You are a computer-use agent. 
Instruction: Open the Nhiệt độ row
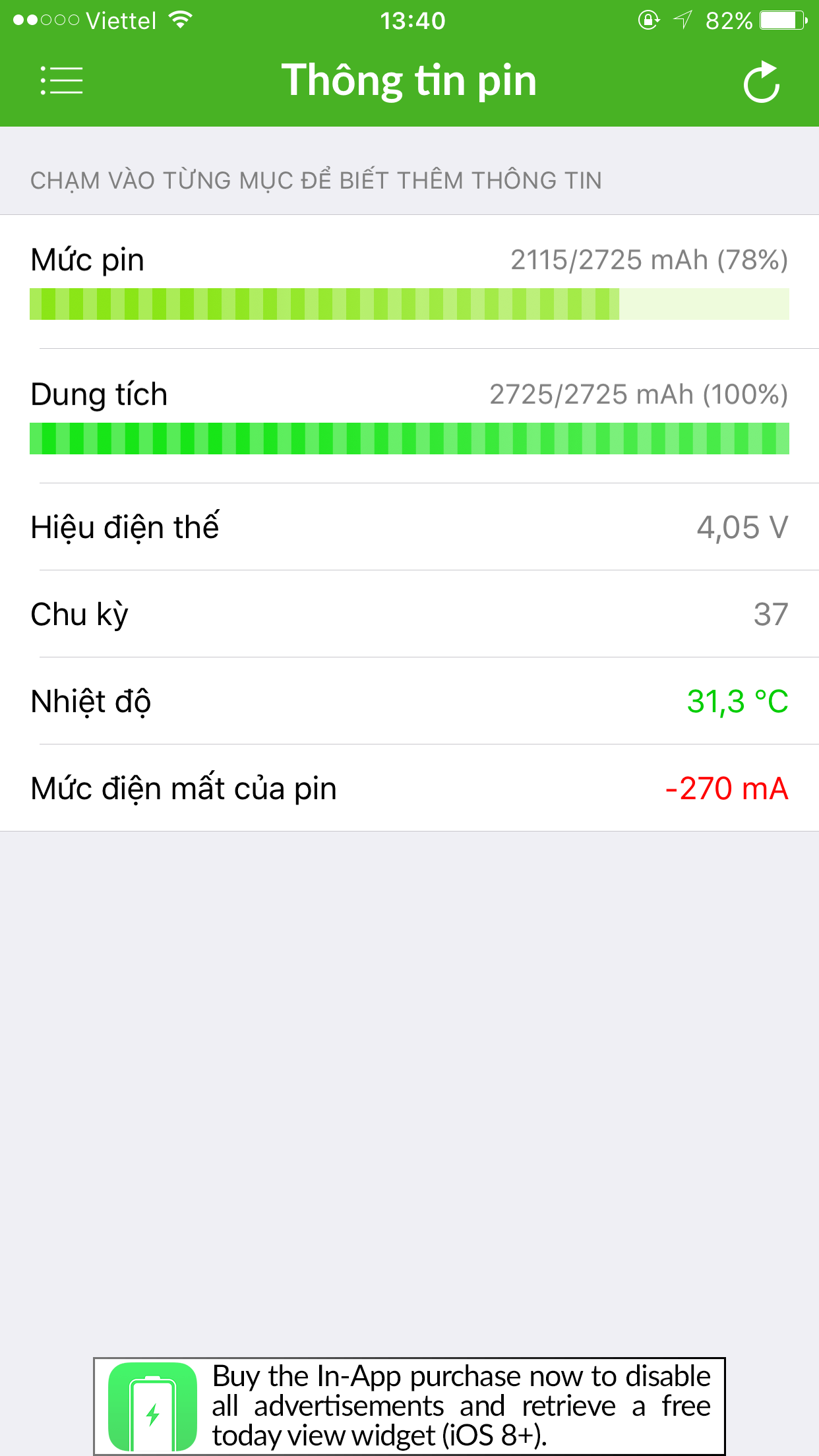click(409, 701)
